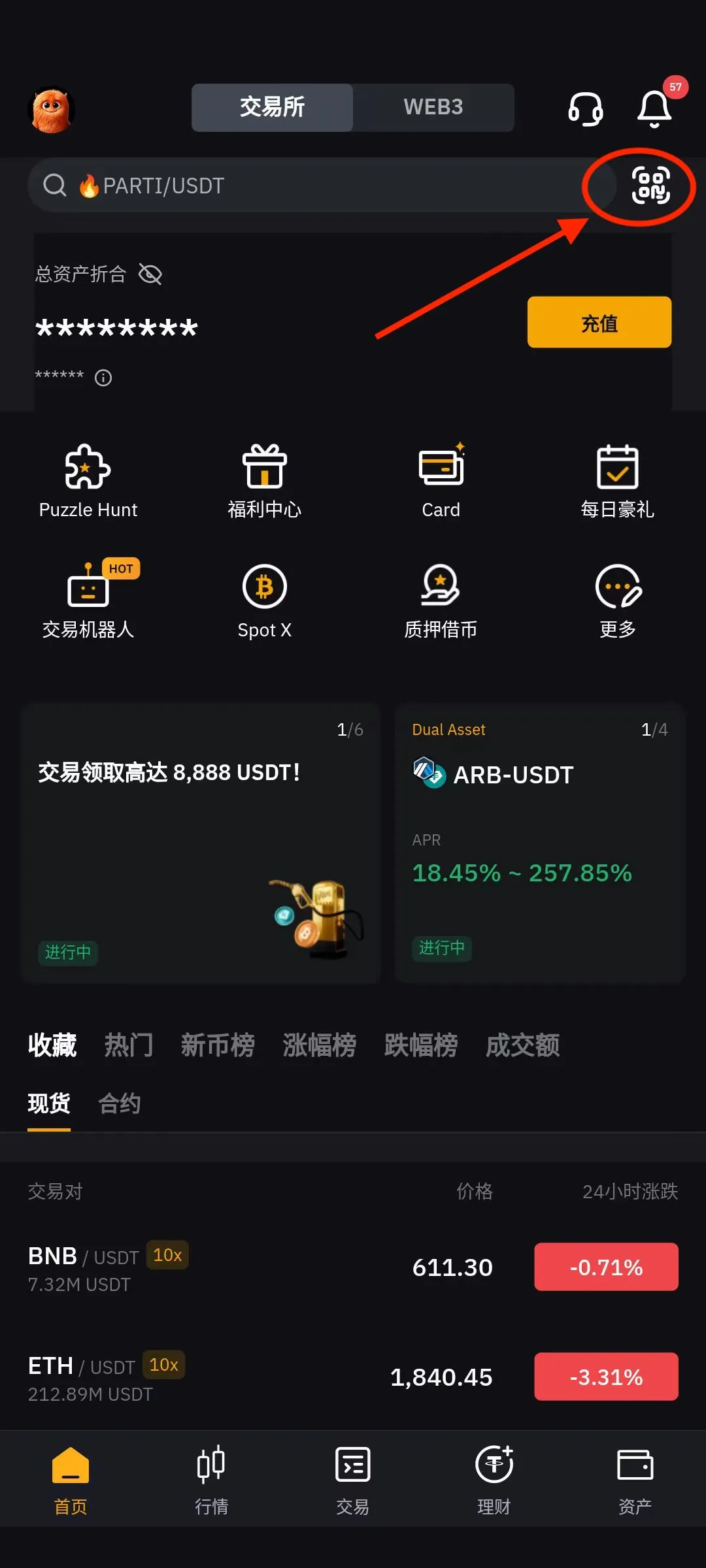Tap the 充值 deposit button
Viewport: 706px width, 1568px height.
coord(599,323)
